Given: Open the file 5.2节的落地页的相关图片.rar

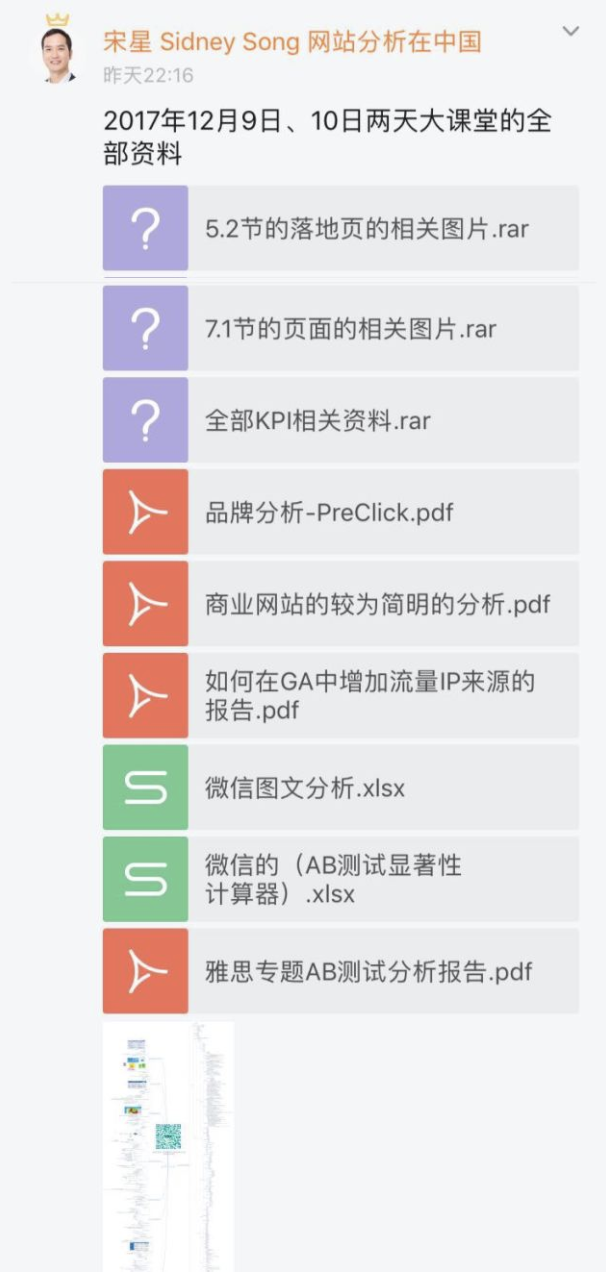Looking at the screenshot, I should (x=340, y=228).
